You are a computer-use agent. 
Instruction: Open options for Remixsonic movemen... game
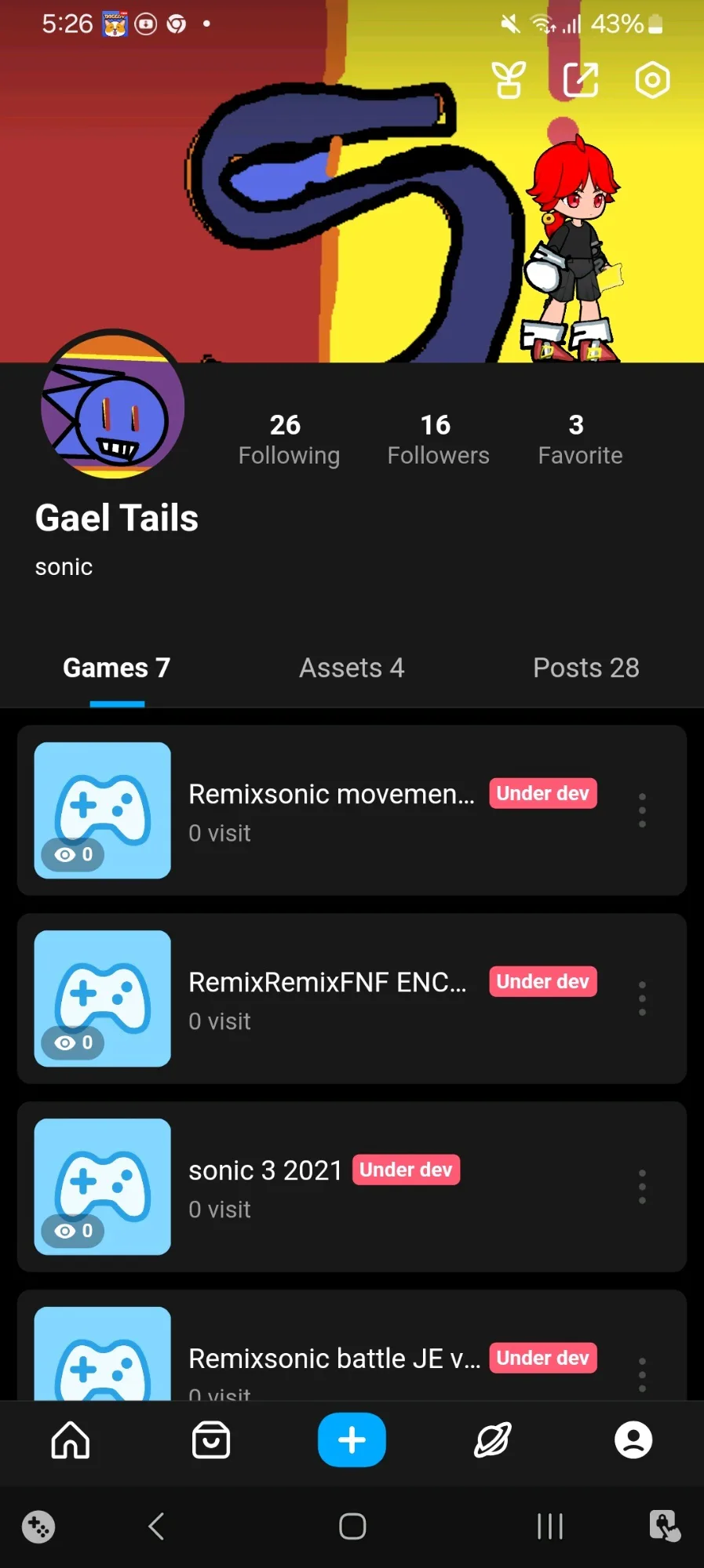click(x=642, y=810)
